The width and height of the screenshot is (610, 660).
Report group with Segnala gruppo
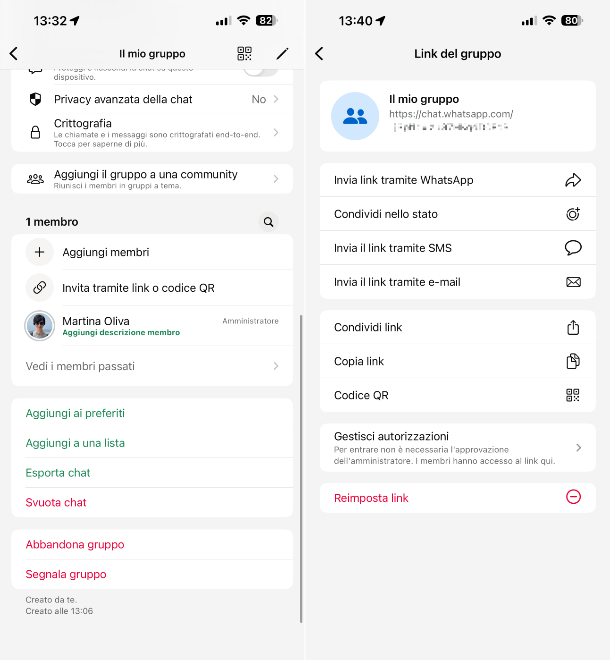(x=66, y=574)
